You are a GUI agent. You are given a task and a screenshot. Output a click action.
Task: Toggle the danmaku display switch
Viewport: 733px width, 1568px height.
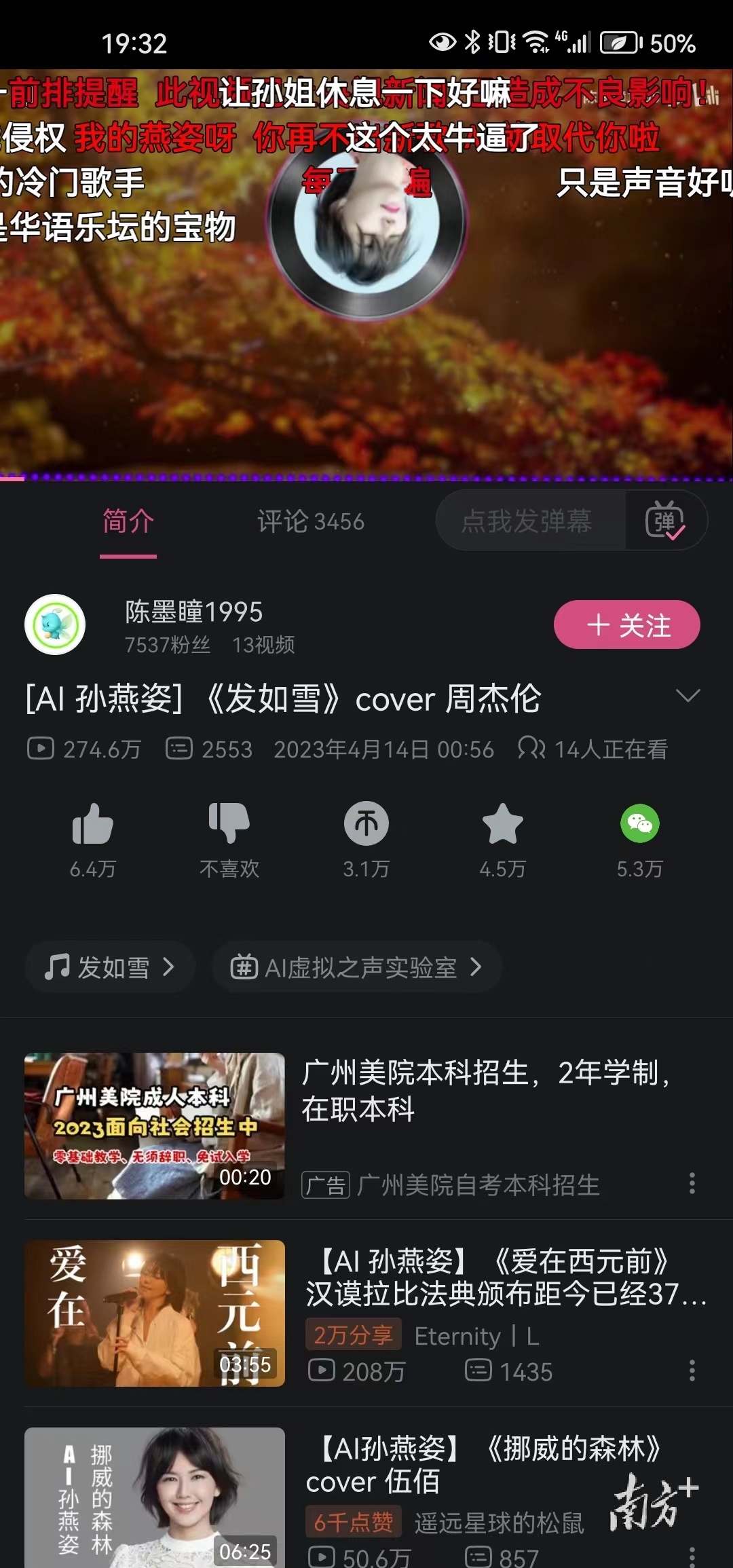[x=667, y=521]
